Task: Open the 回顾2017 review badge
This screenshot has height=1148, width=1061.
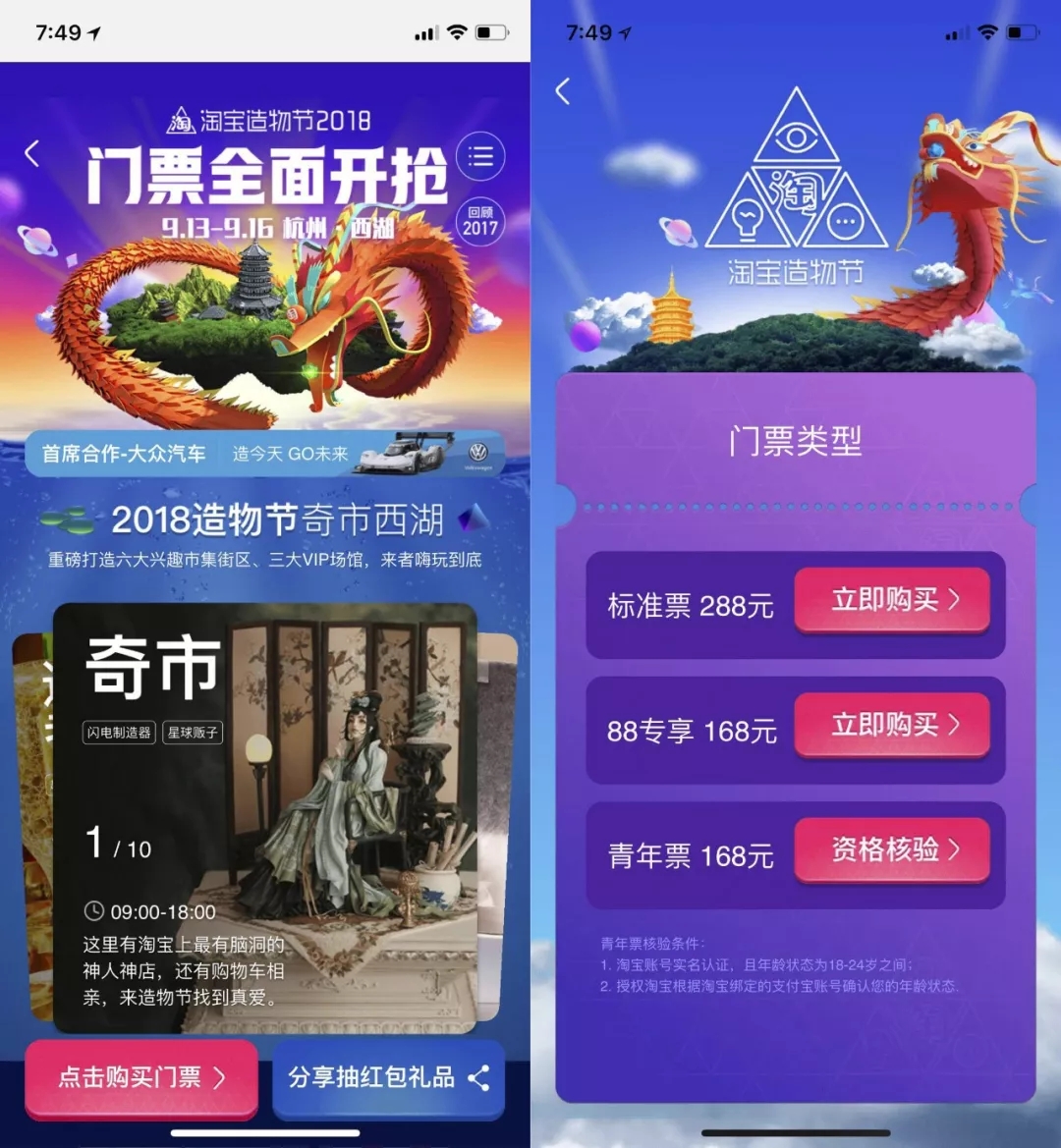Action: pyautogui.click(x=480, y=220)
